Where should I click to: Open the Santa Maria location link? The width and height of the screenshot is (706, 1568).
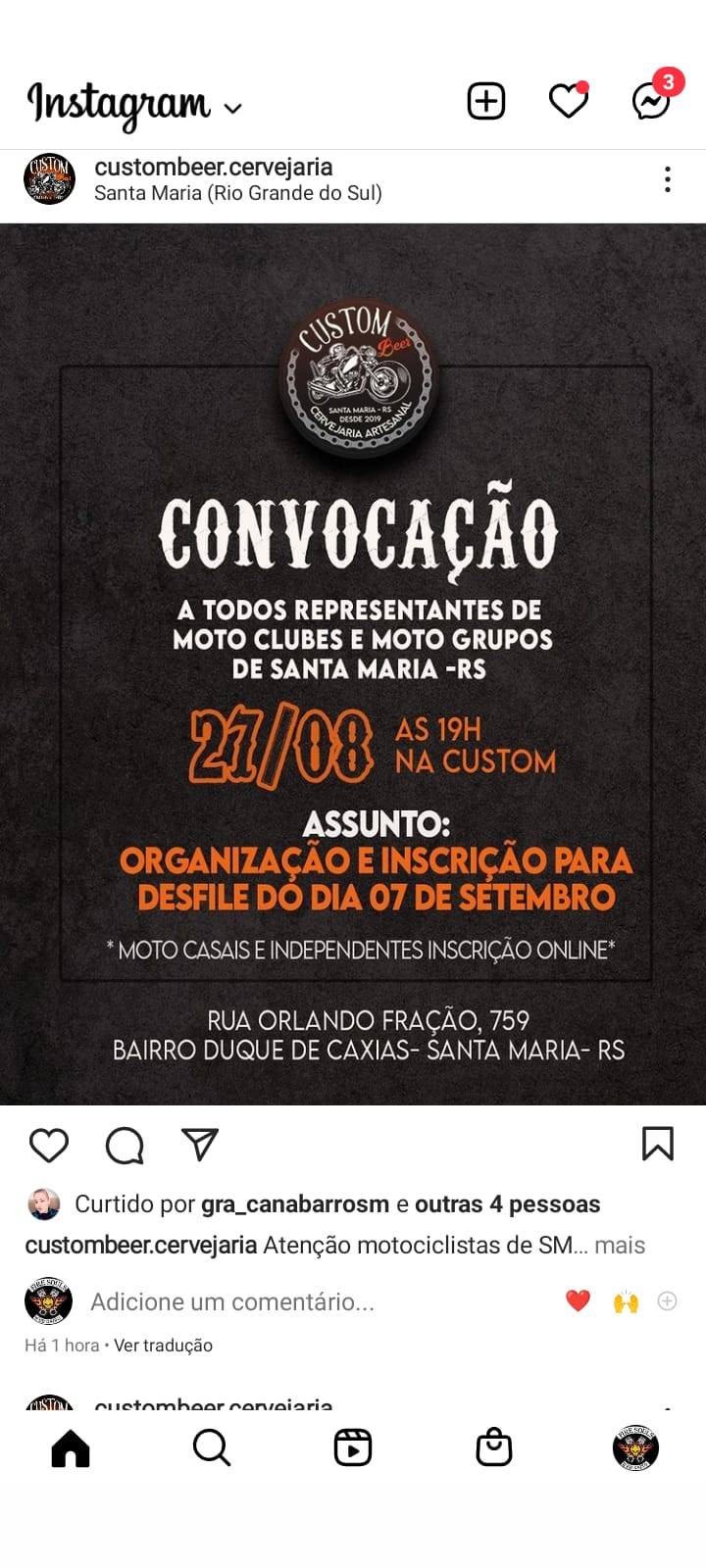click(x=238, y=192)
